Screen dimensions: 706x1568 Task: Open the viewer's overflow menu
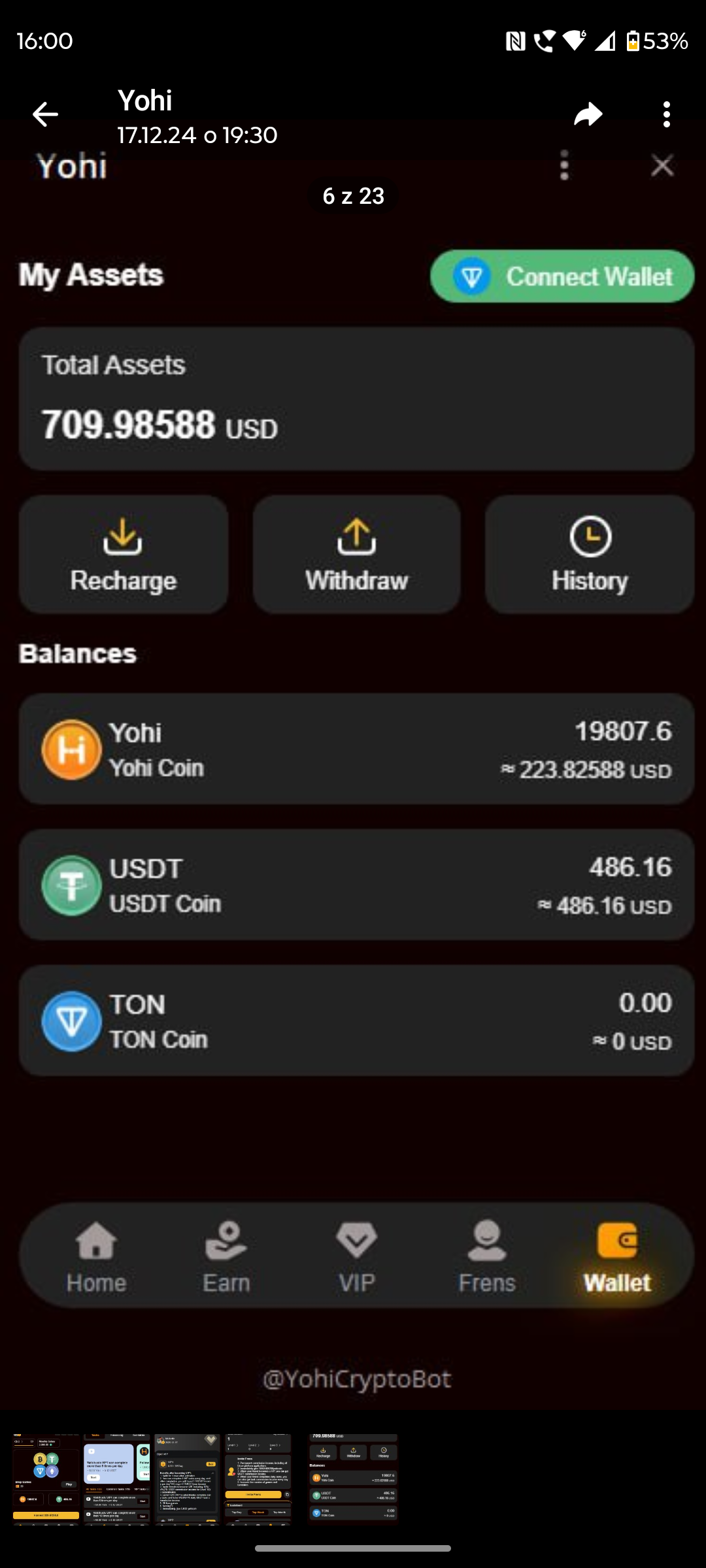[x=666, y=114]
